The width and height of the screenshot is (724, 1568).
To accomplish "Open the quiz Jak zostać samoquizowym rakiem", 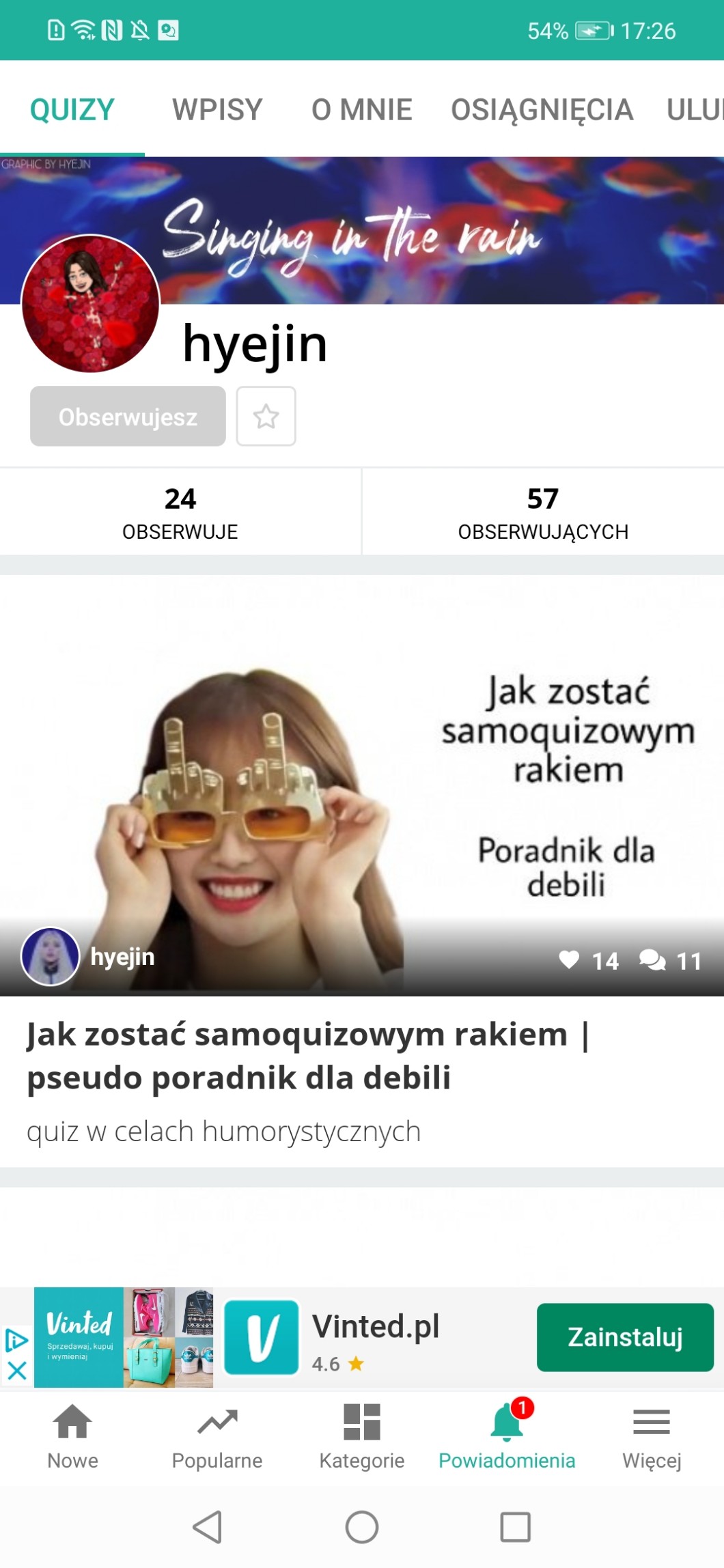I will pyautogui.click(x=307, y=1054).
